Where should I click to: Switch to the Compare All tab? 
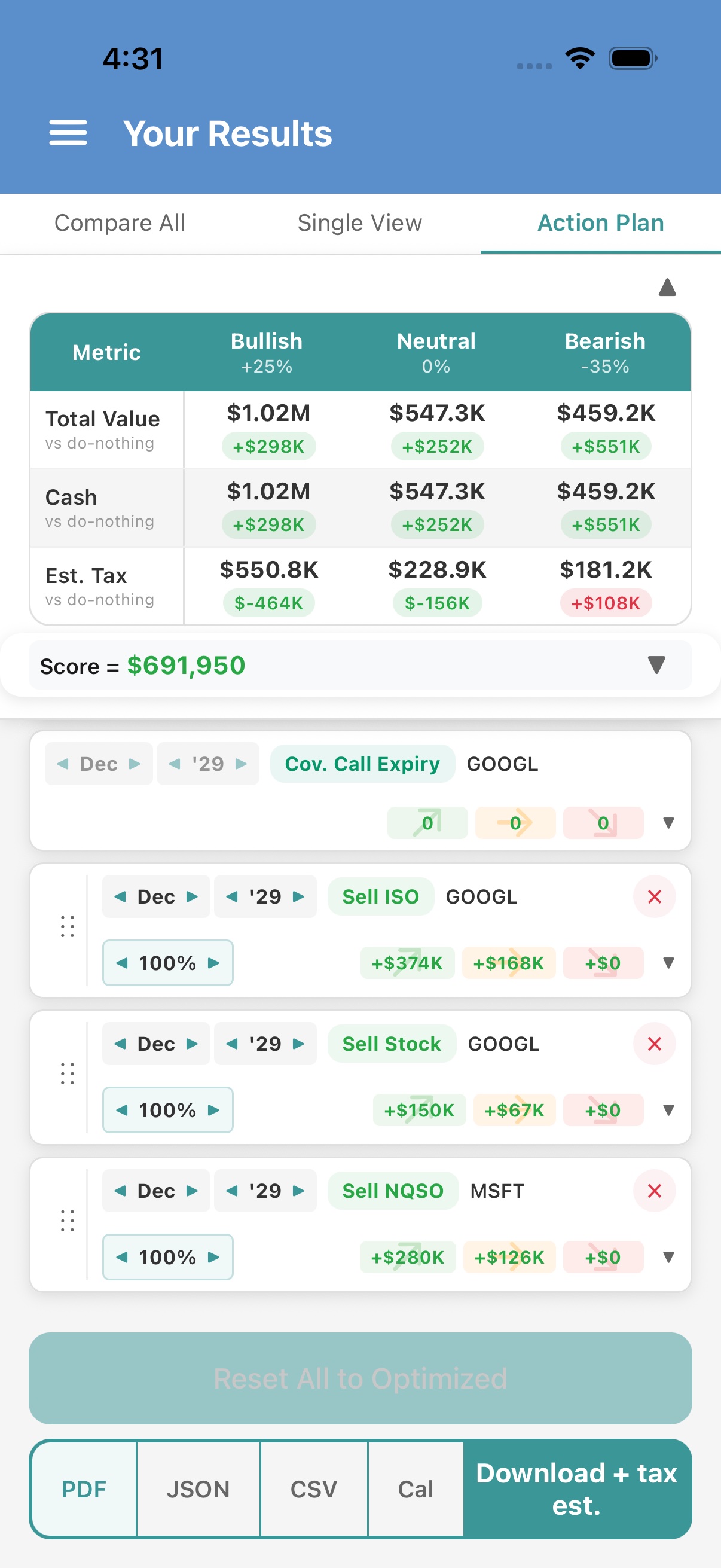[119, 224]
